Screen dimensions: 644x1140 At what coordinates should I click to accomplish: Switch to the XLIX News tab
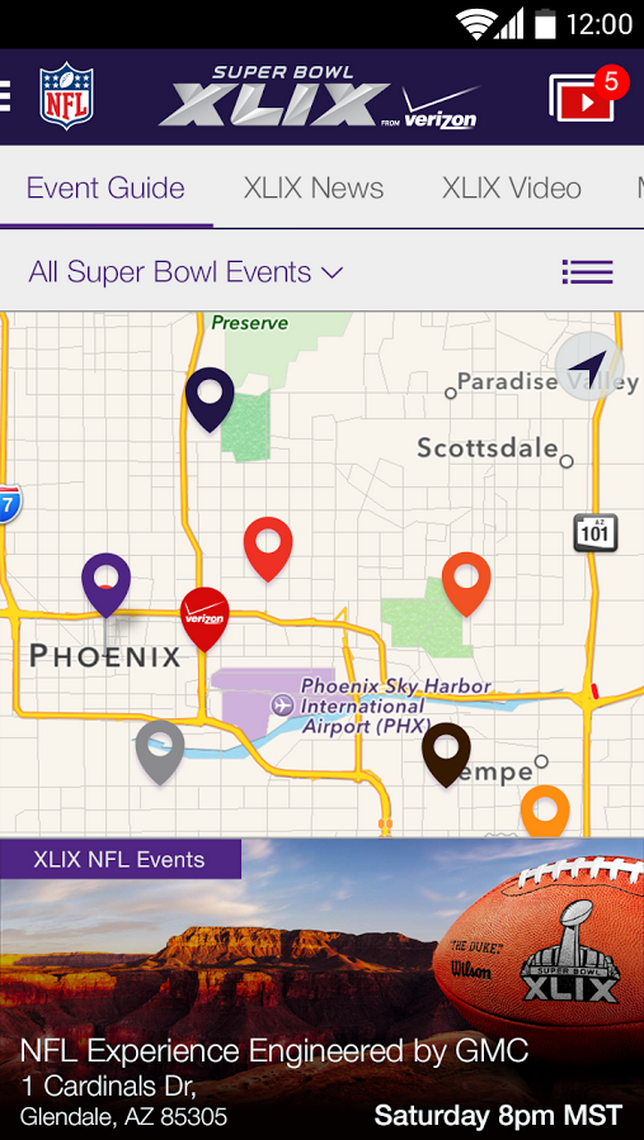(313, 188)
